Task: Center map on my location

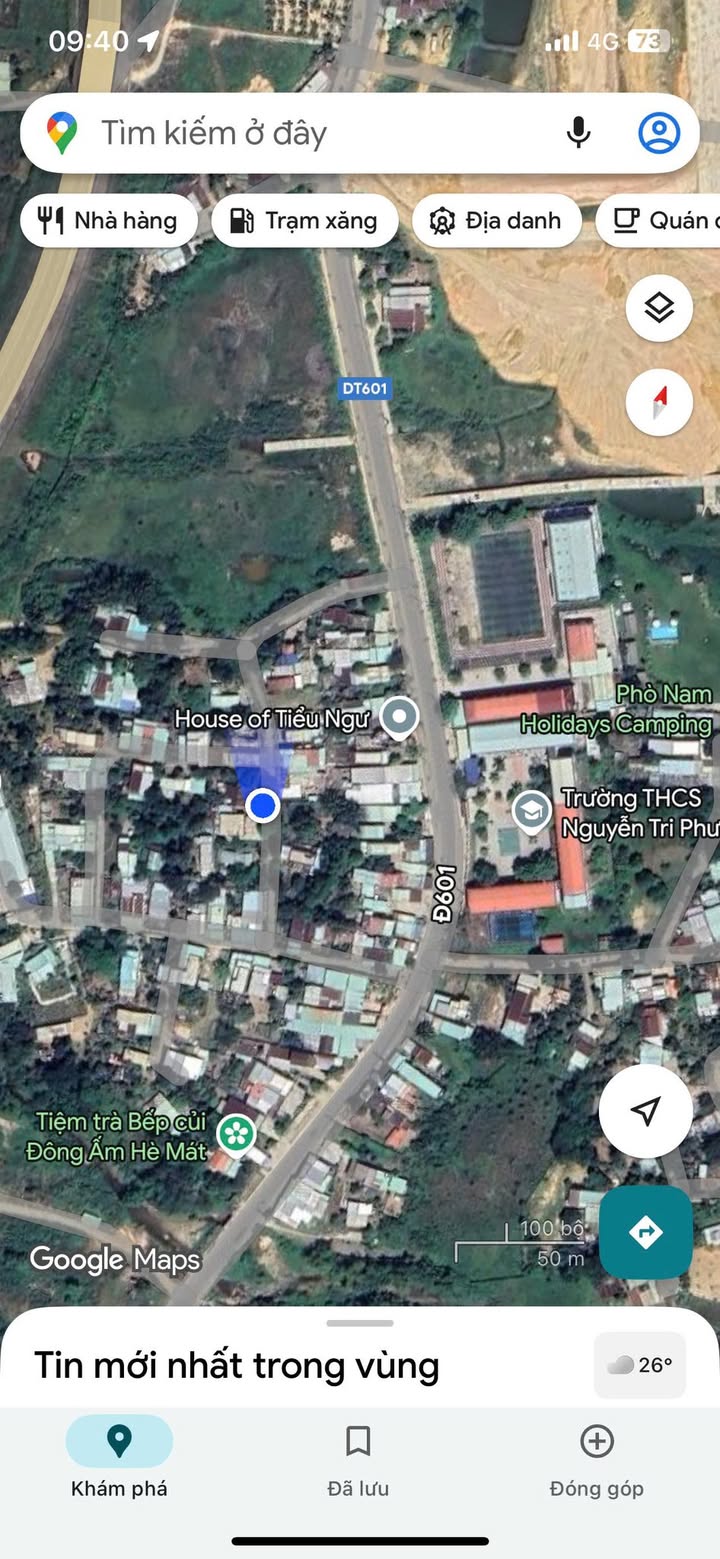Action: pos(646,1111)
